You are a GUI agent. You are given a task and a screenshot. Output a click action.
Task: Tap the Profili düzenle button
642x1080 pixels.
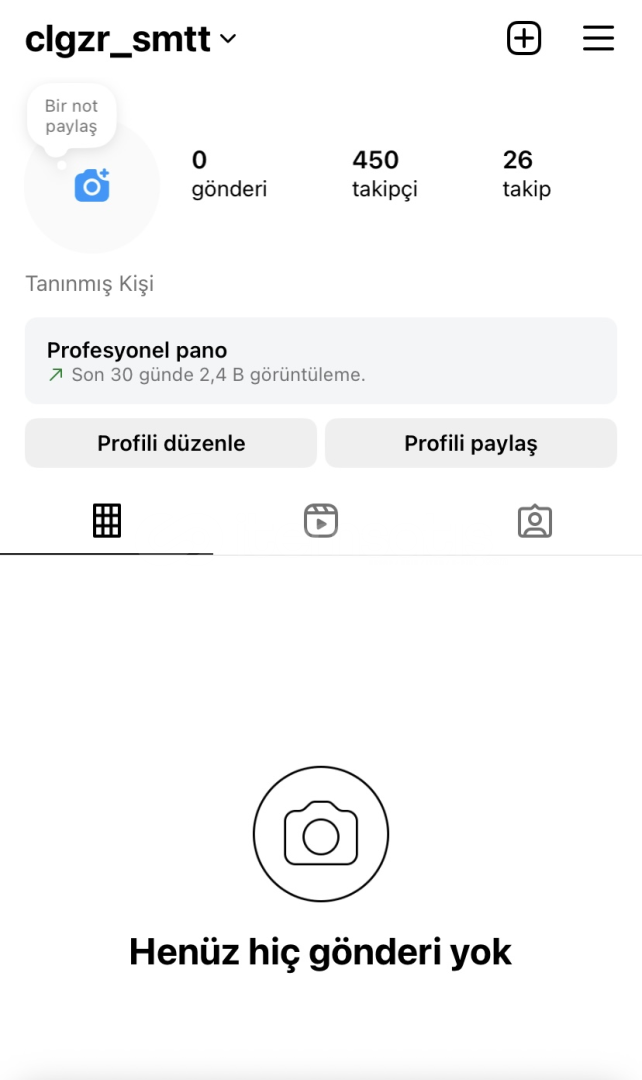[171, 443]
